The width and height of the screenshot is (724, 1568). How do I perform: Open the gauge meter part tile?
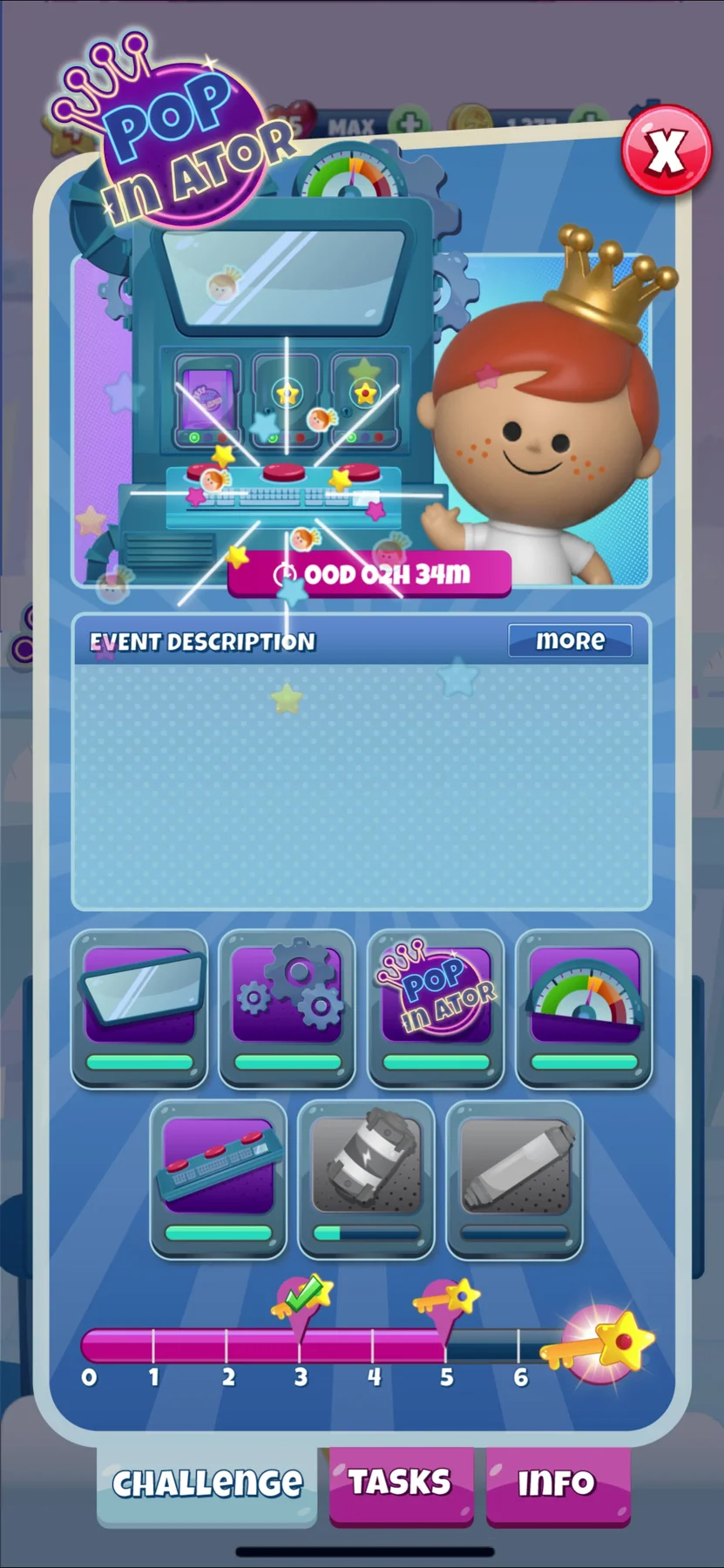[584, 1009]
